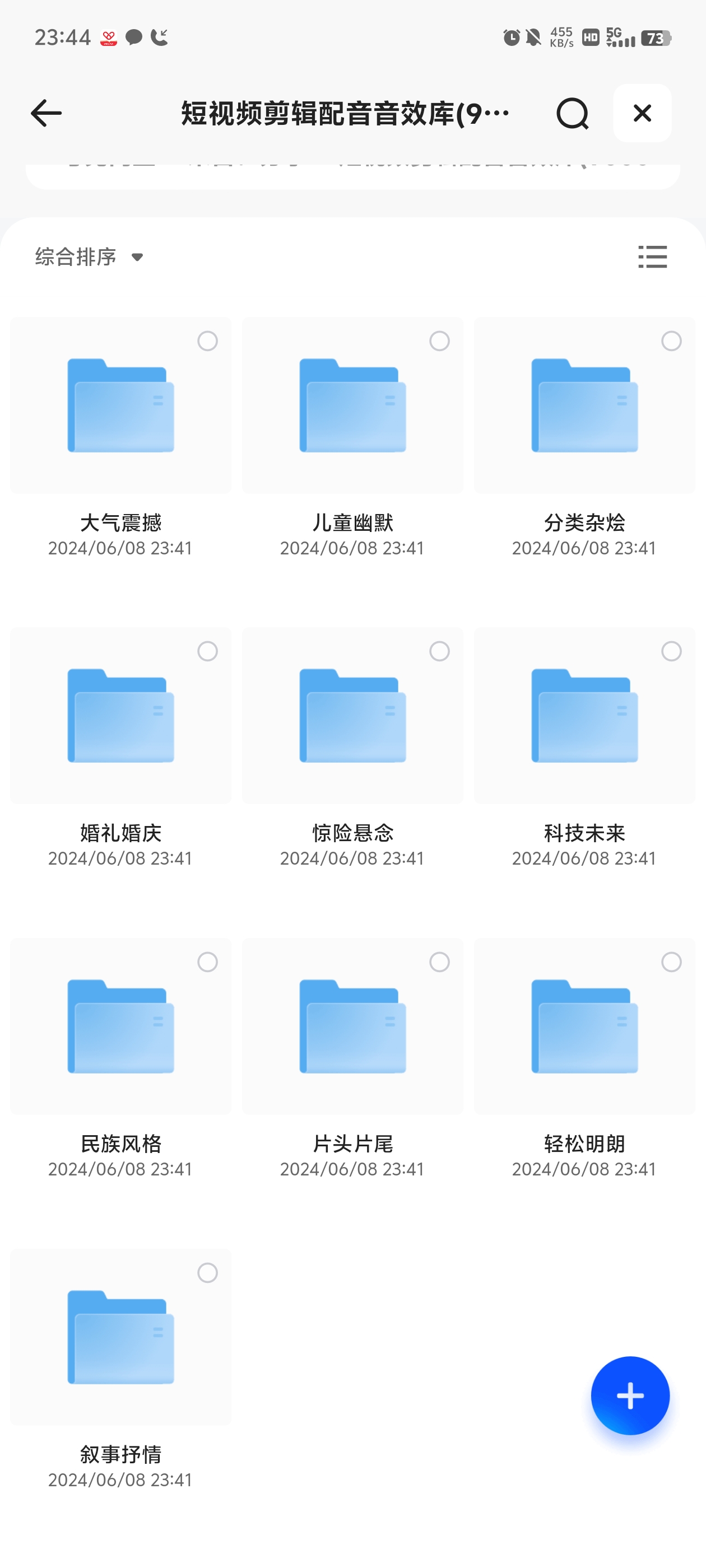The height and width of the screenshot is (1568, 706).
Task: Go back using the top-left arrow
Action: click(x=47, y=113)
